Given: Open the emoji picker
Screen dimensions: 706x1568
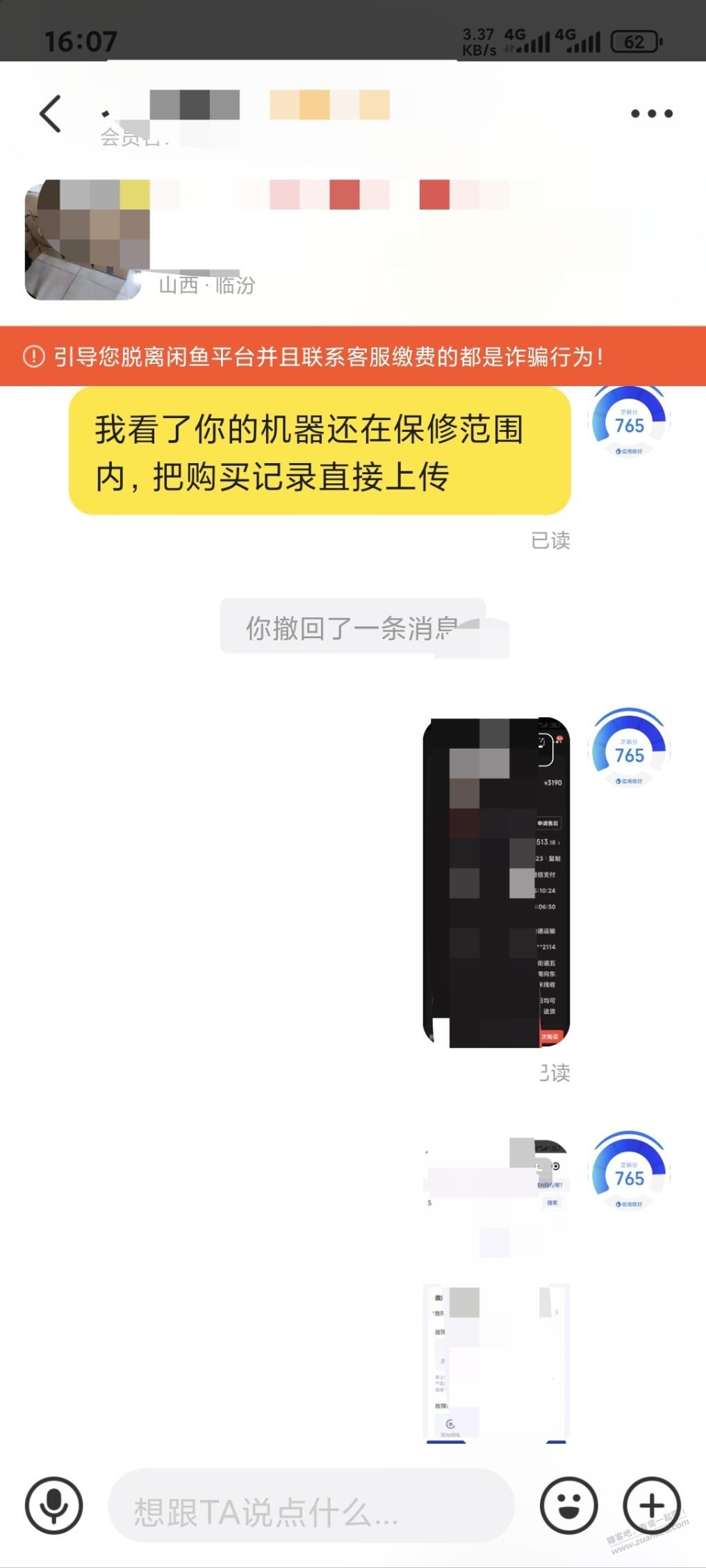Looking at the screenshot, I should [568, 1506].
